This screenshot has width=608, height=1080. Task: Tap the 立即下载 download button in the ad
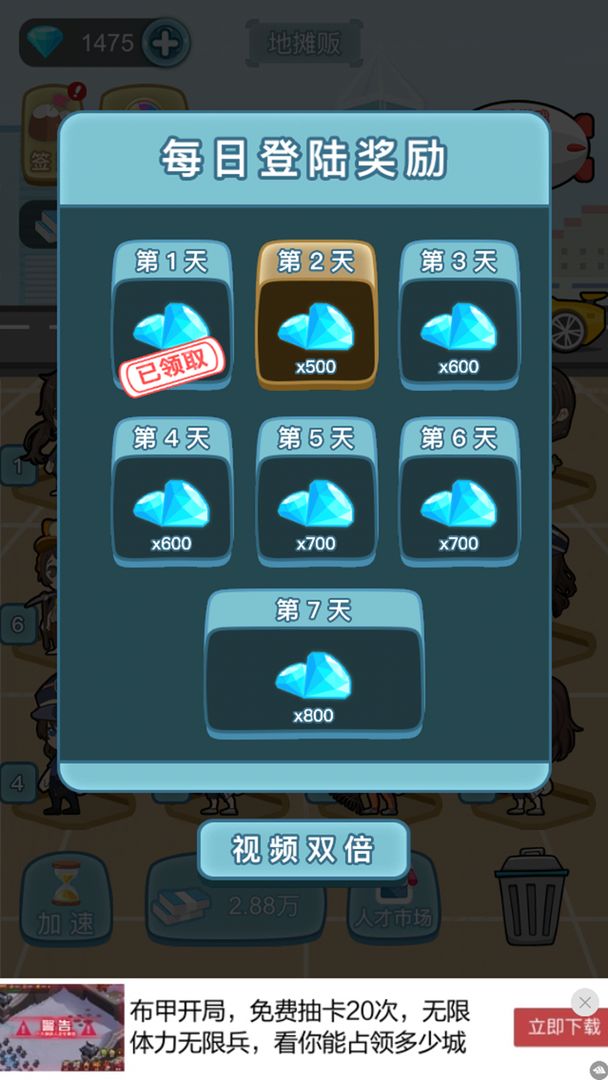coord(564,1027)
